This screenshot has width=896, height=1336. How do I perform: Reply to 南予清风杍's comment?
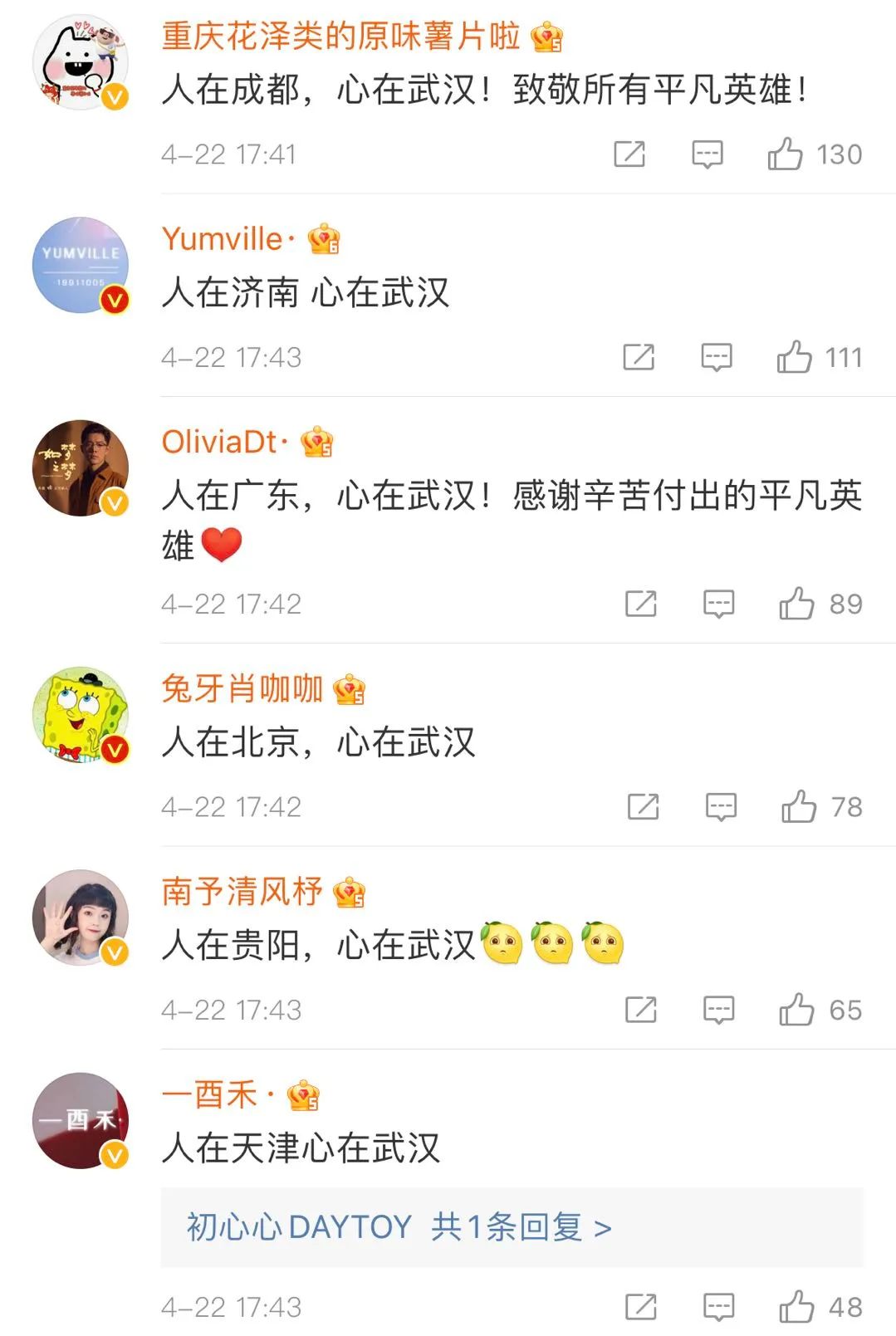tap(719, 1010)
